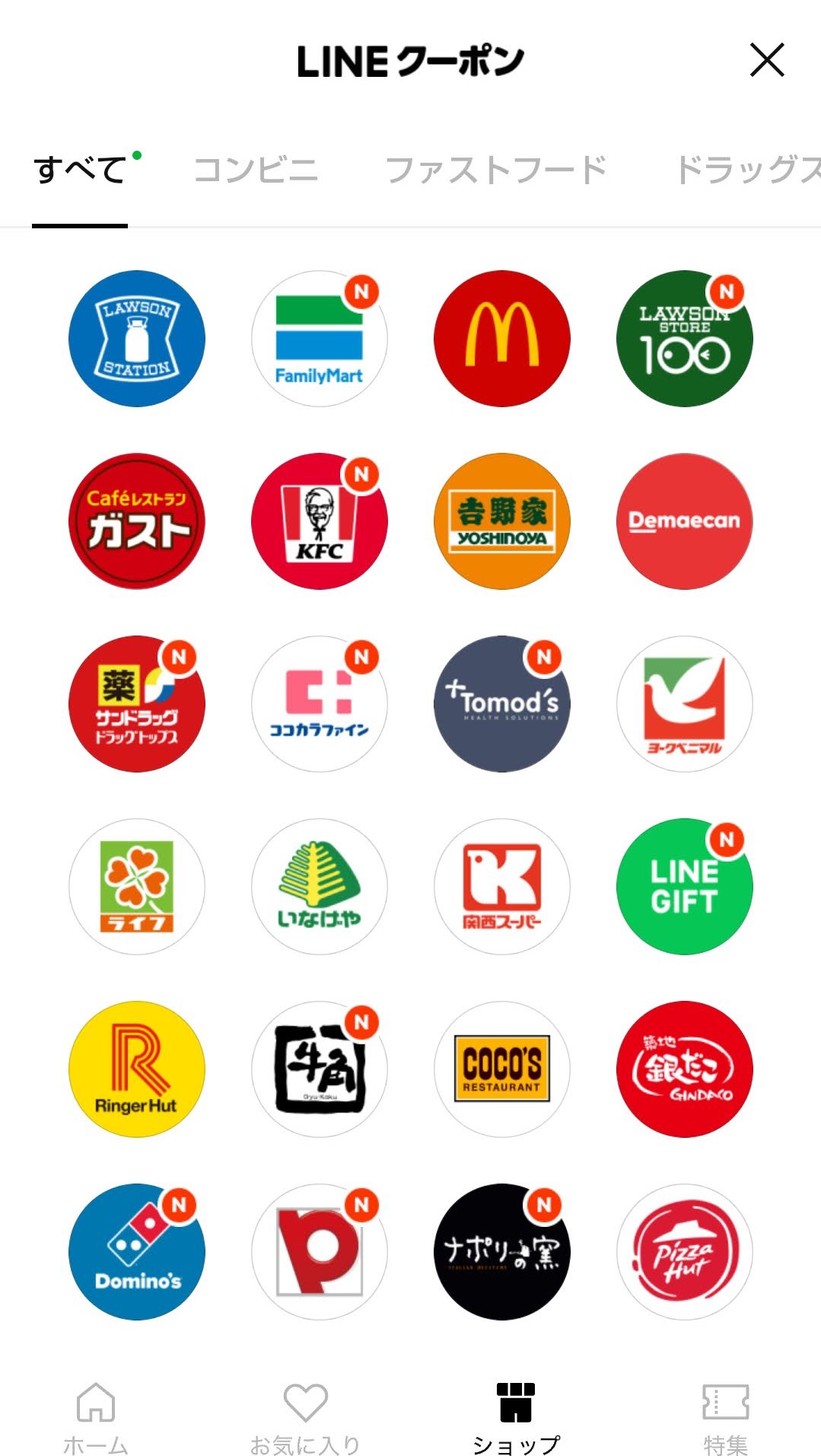821x1456 pixels.
Task: Open the Domino's shop
Action: point(137,1252)
